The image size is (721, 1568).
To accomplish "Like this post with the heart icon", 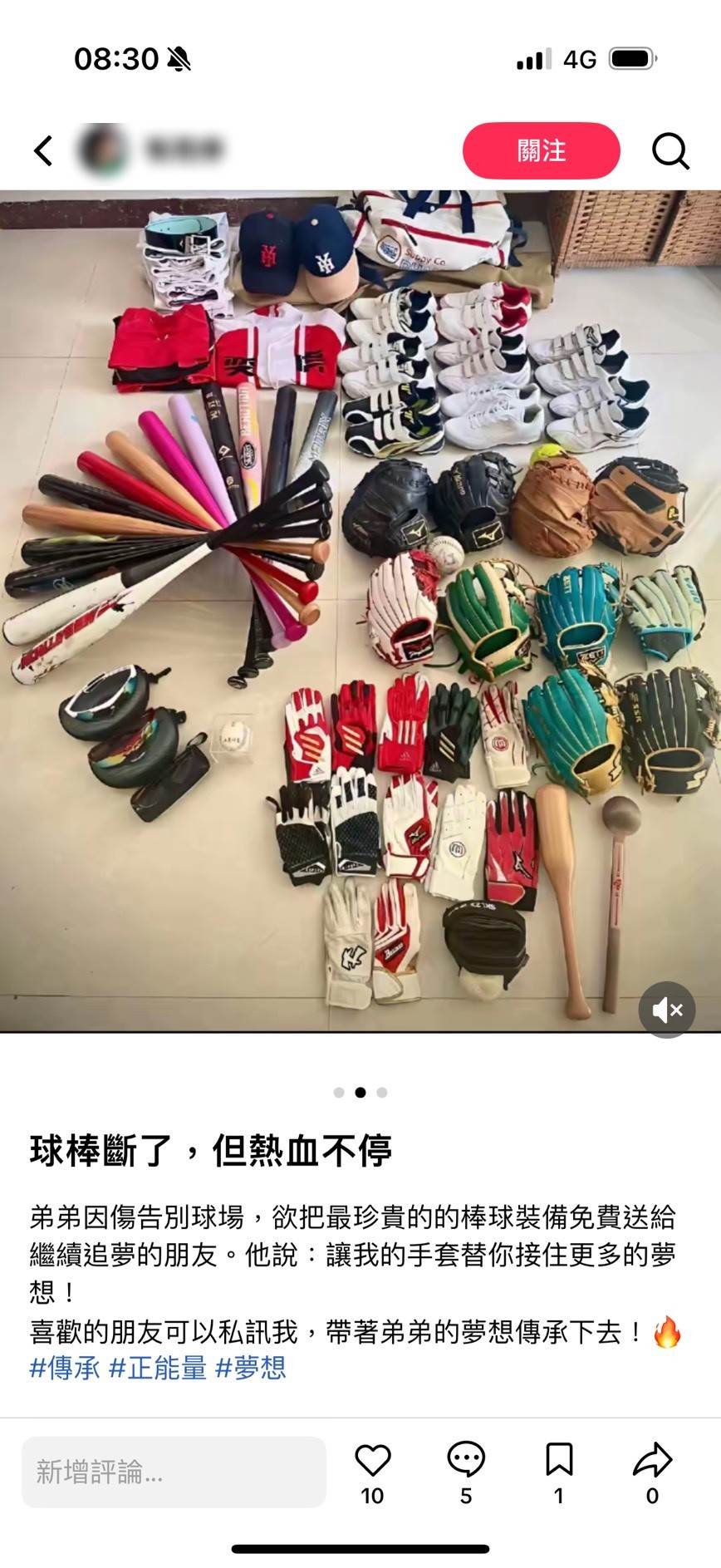I will point(372,1460).
